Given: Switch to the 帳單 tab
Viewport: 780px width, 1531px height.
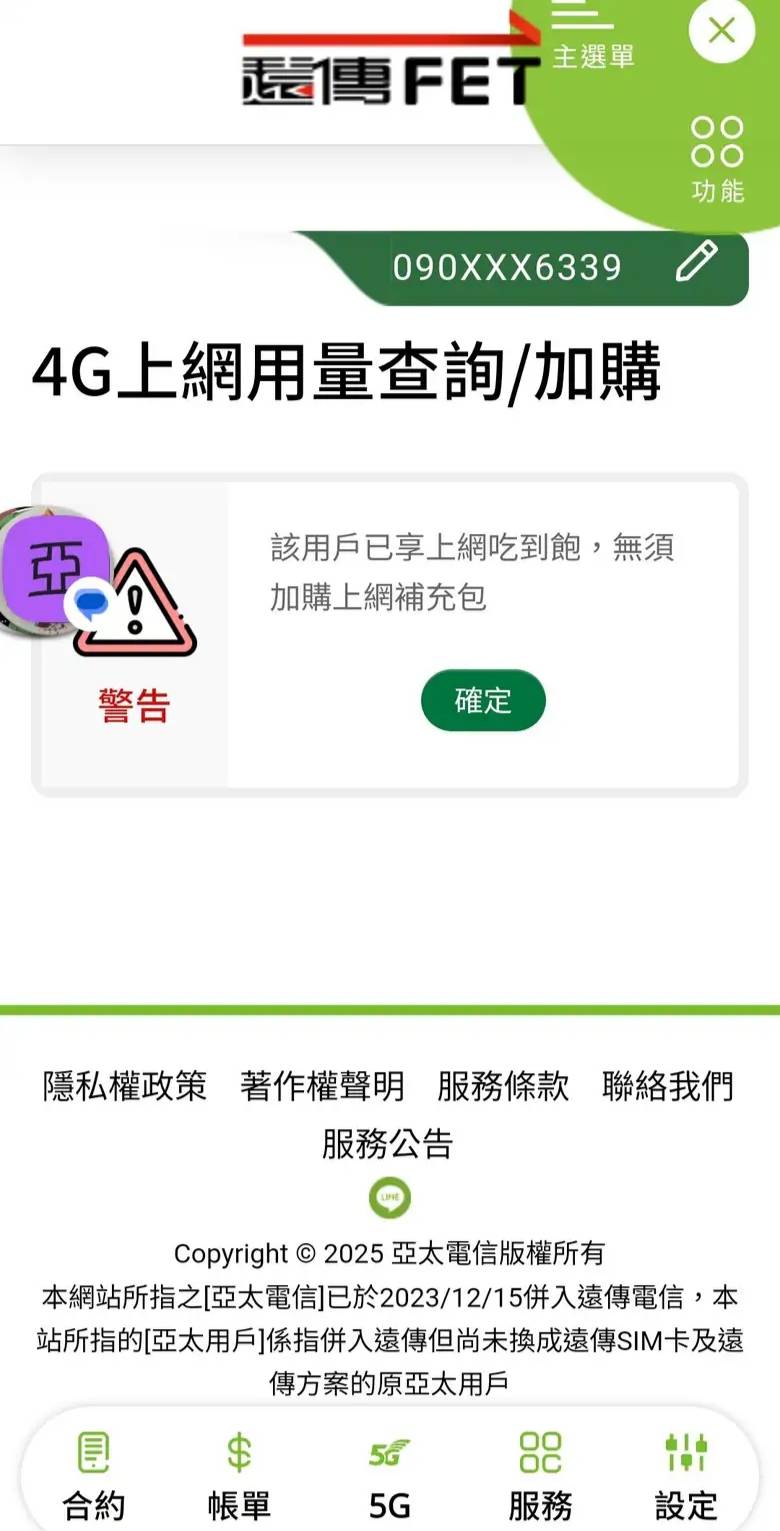Looking at the screenshot, I should (x=239, y=1477).
